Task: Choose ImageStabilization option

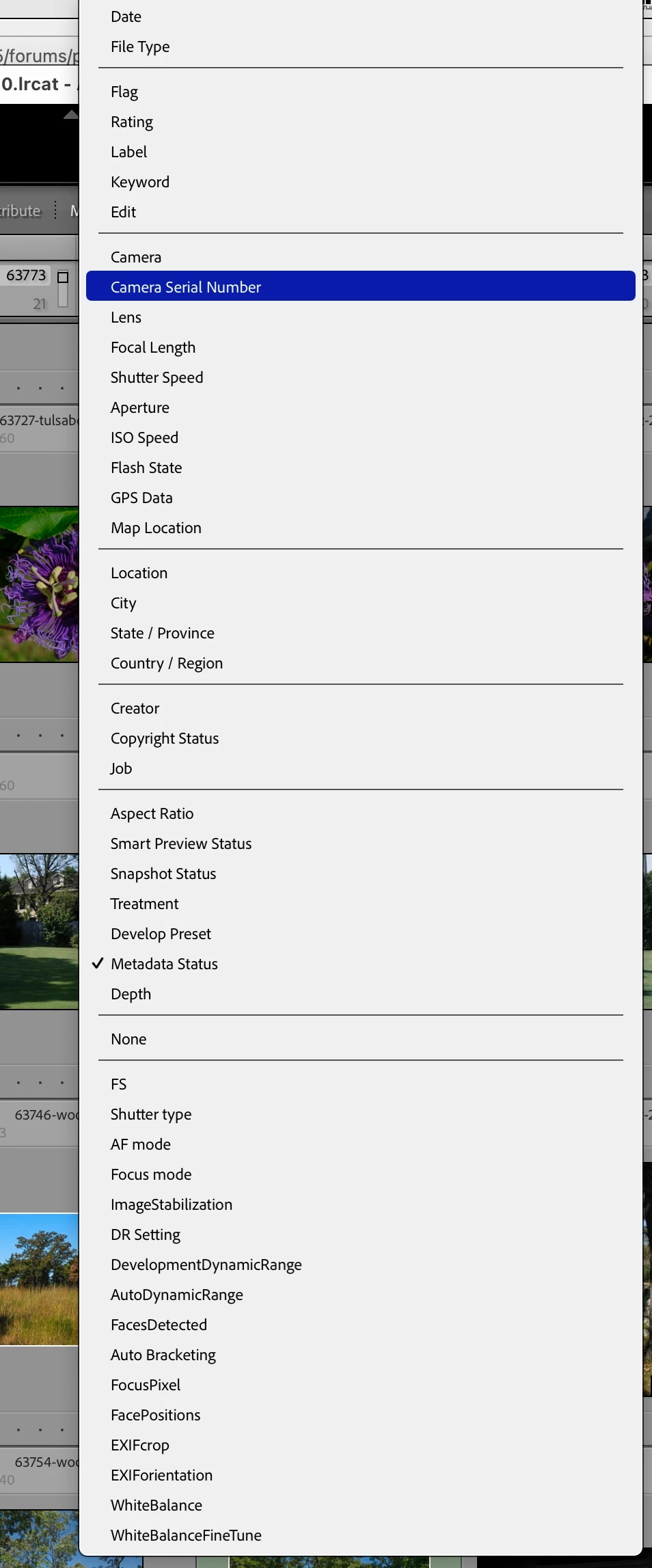Action: pyautogui.click(x=172, y=1204)
